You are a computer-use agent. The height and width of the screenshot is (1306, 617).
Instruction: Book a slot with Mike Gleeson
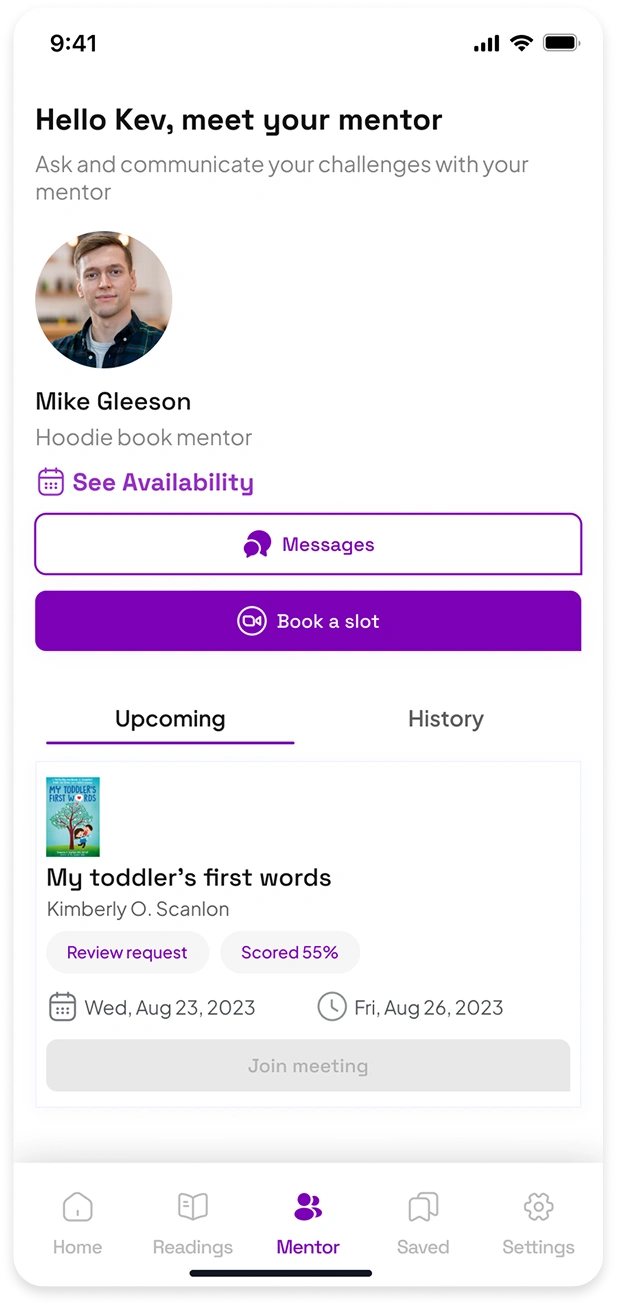point(308,621)
